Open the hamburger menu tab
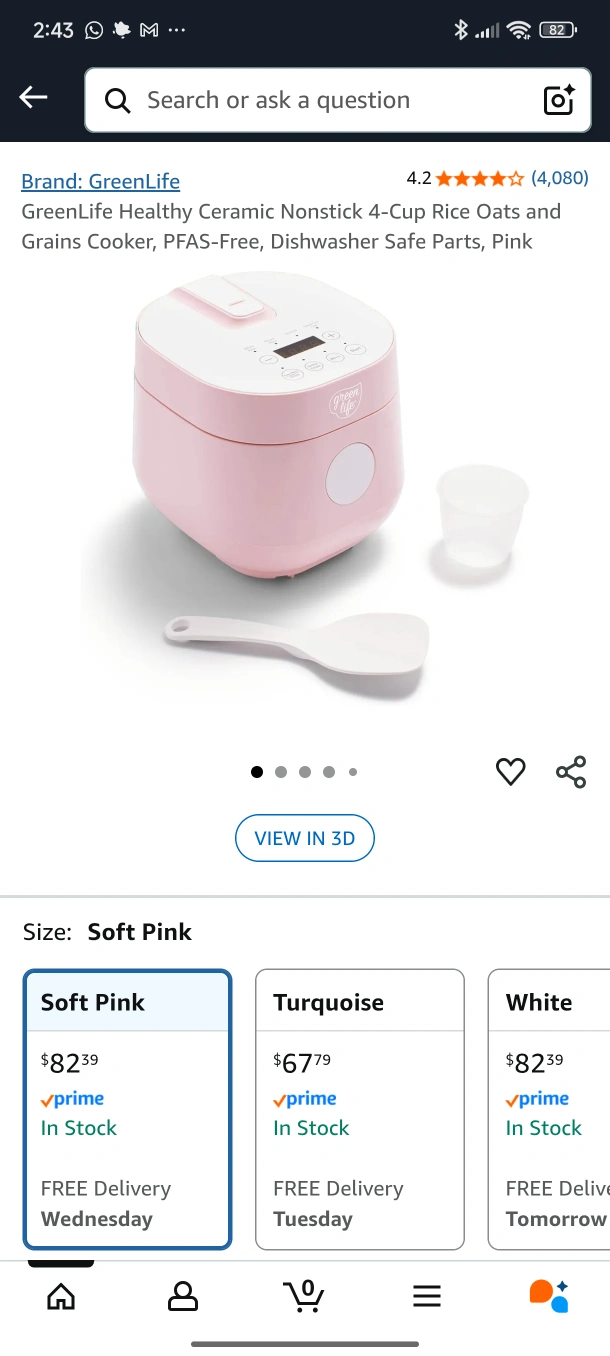 point(427,1297)
